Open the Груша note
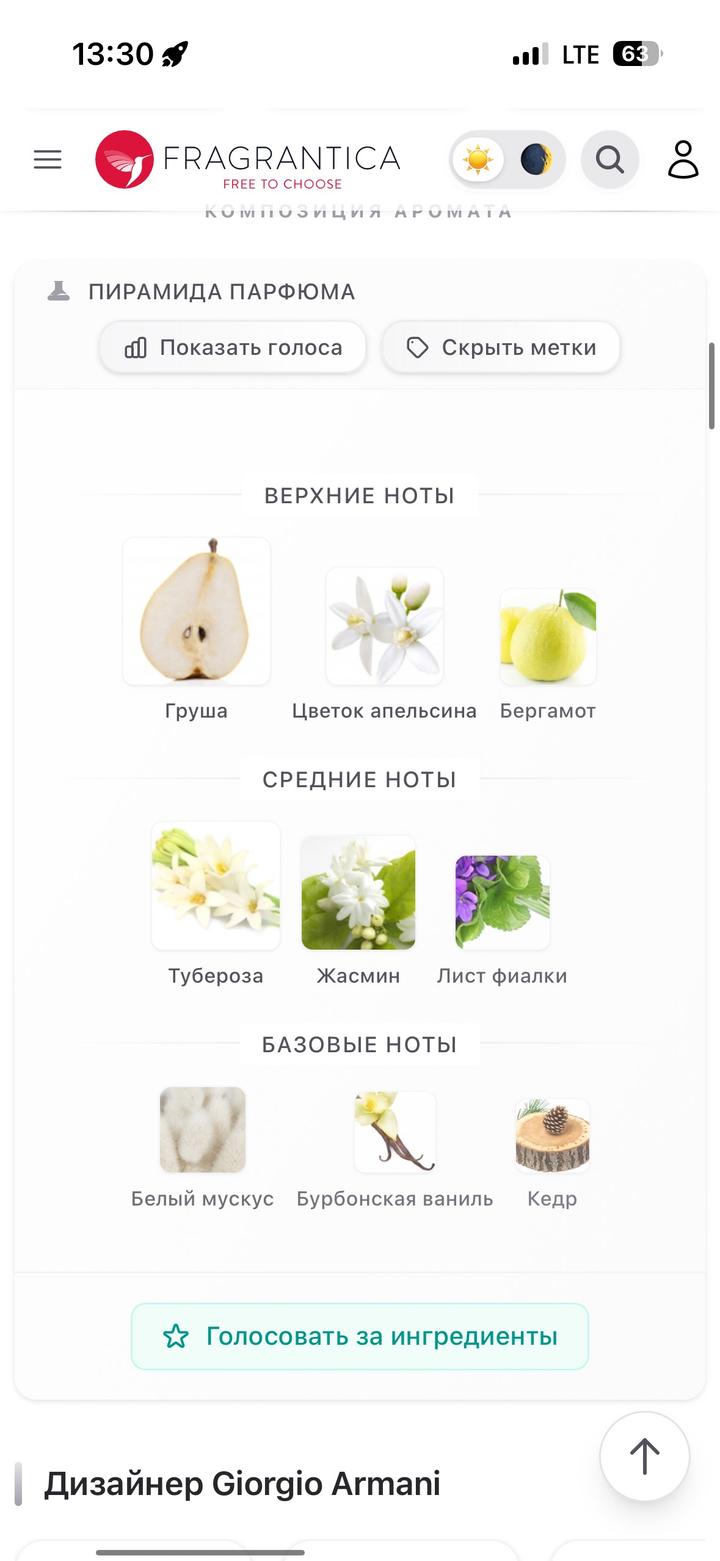Screen dimensions: 720x1561 click(196, 612)
